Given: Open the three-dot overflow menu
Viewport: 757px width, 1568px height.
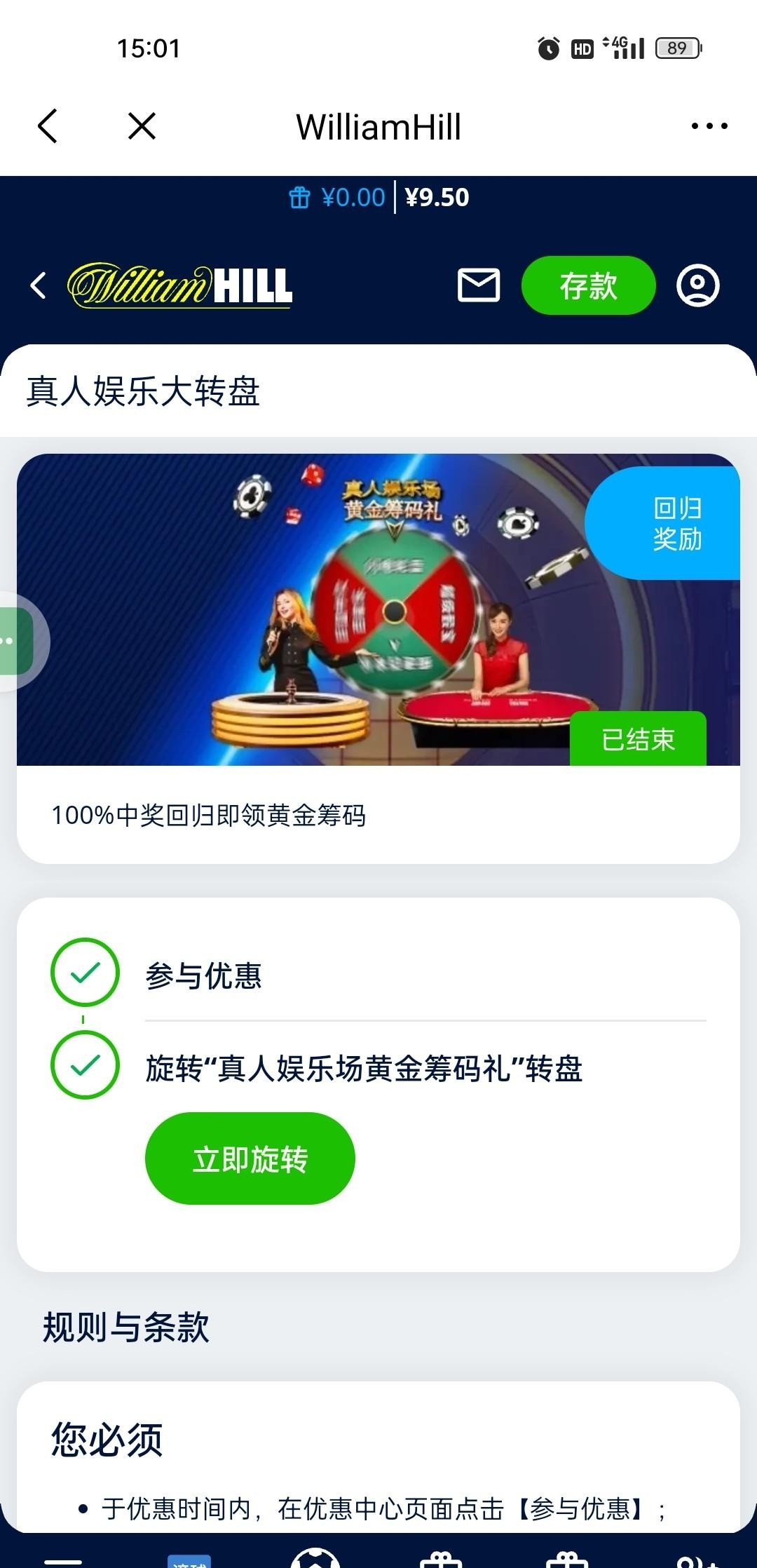Looking at the screenshot, I should click(x=709, y=127).
